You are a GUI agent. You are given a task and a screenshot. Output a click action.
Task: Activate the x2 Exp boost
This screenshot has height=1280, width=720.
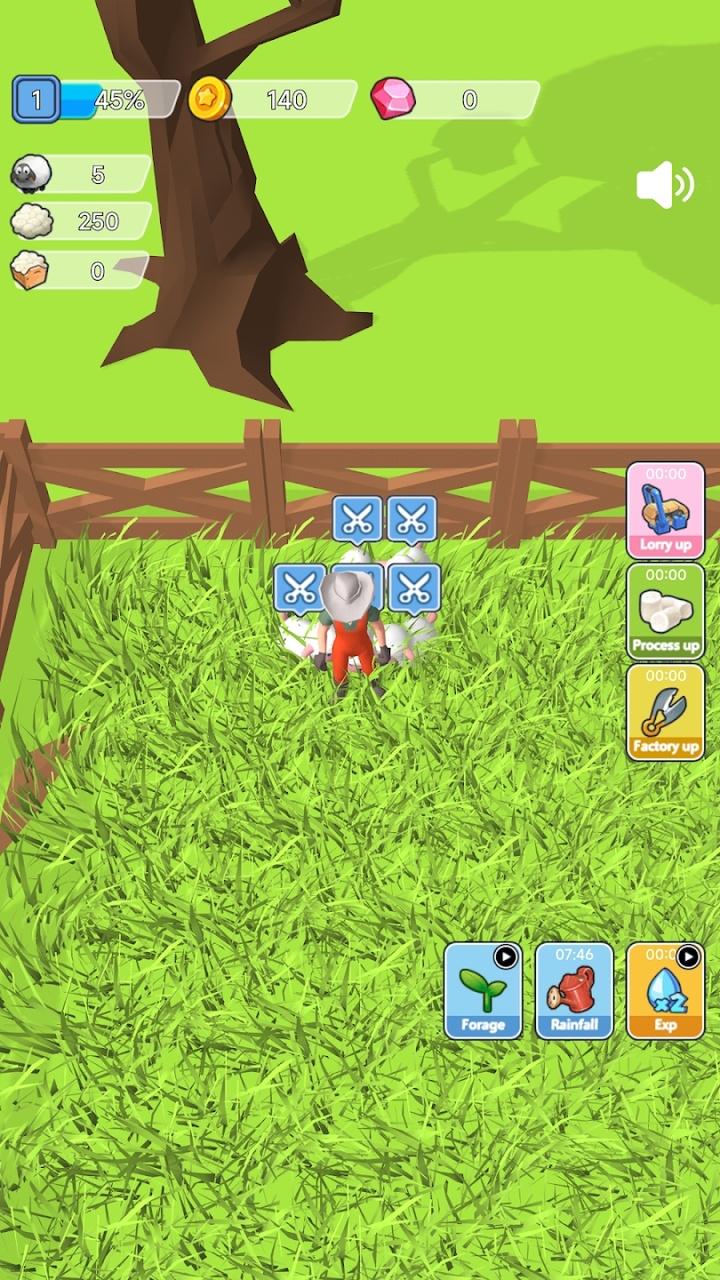[665, 990]
